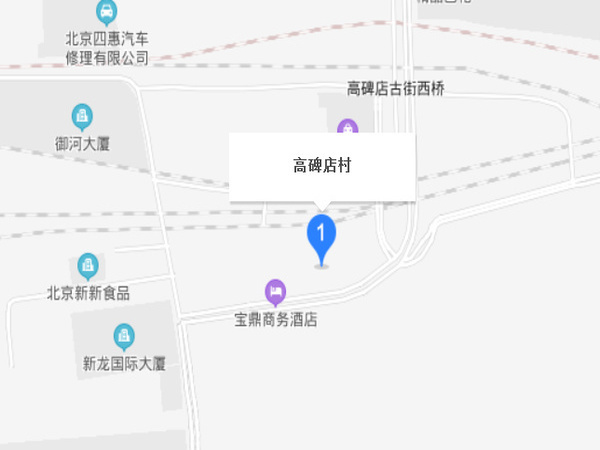The image size is (600, 450).
Task: Open the 新龙国际大厦 building marker
Action: (x=124, y=336)
